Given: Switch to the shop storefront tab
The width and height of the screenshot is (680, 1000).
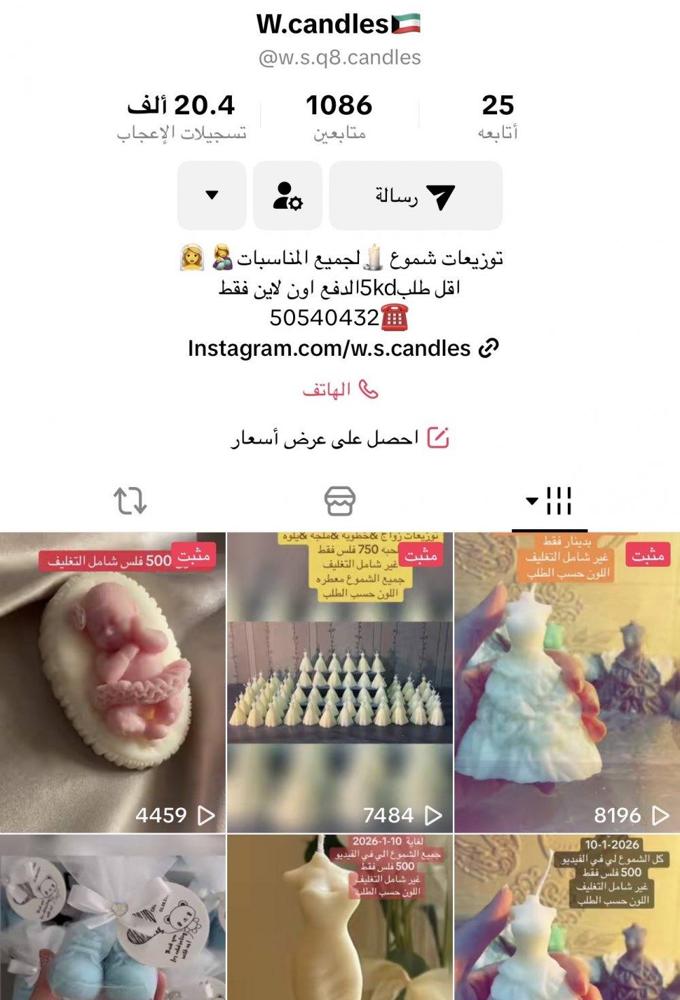Looking at the screenshot, I should pyautogui.click(x=340, y=501).
